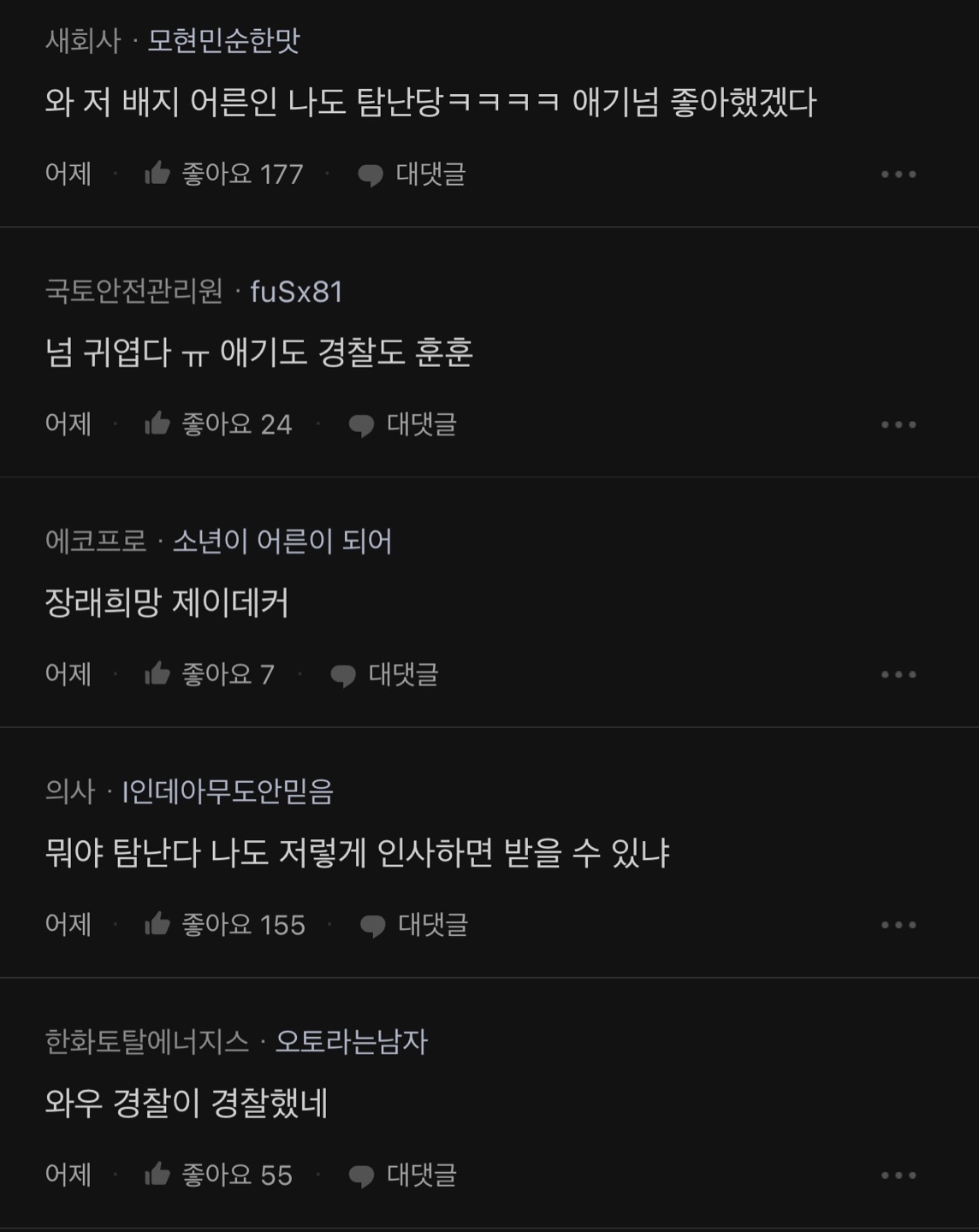Like the 장래희망 제이데커 comment
Screen dimensions: 979x1232
pyautogui.click(x=158, y=675)
